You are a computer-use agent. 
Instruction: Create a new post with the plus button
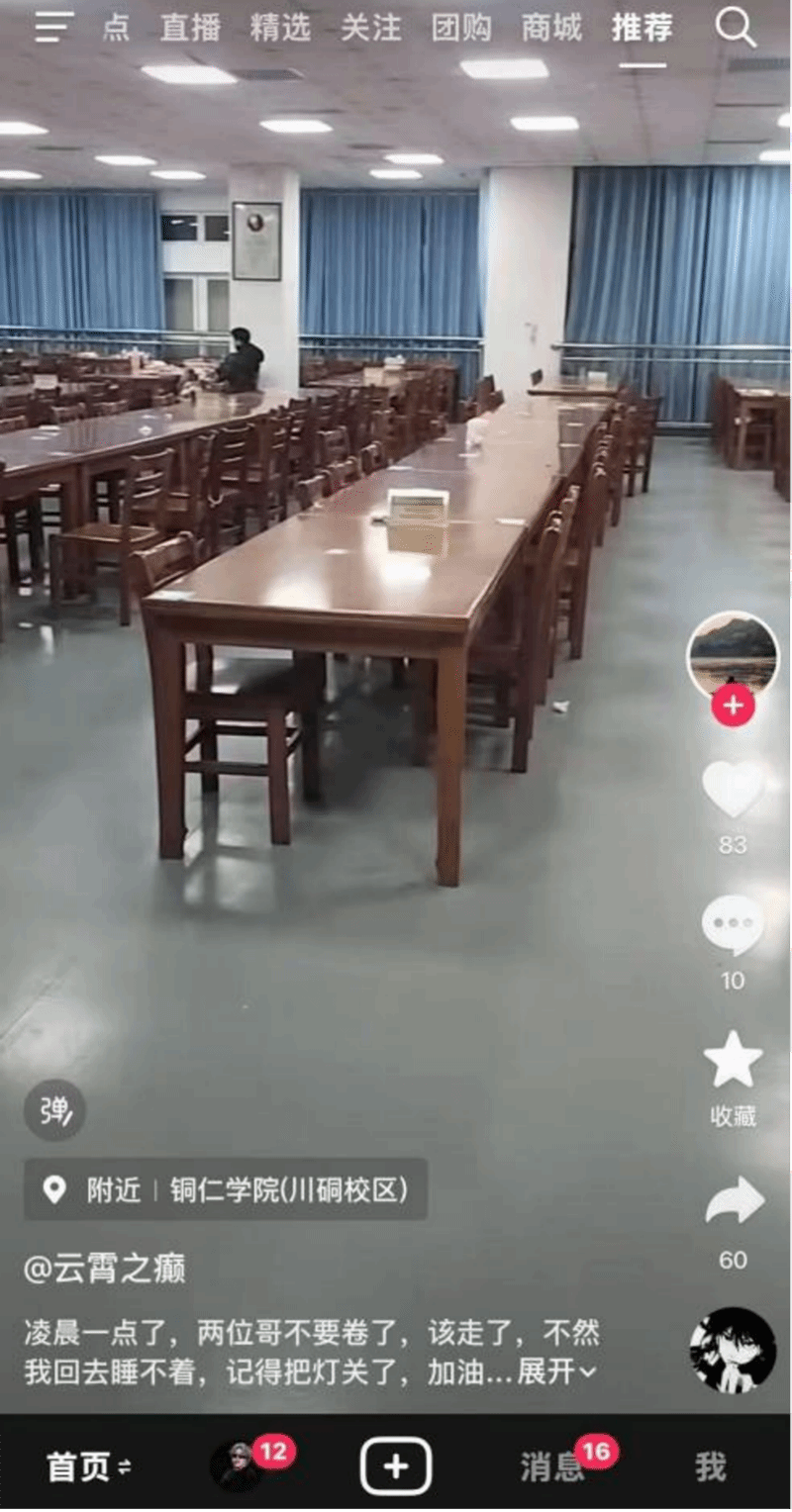[395, 1466]
